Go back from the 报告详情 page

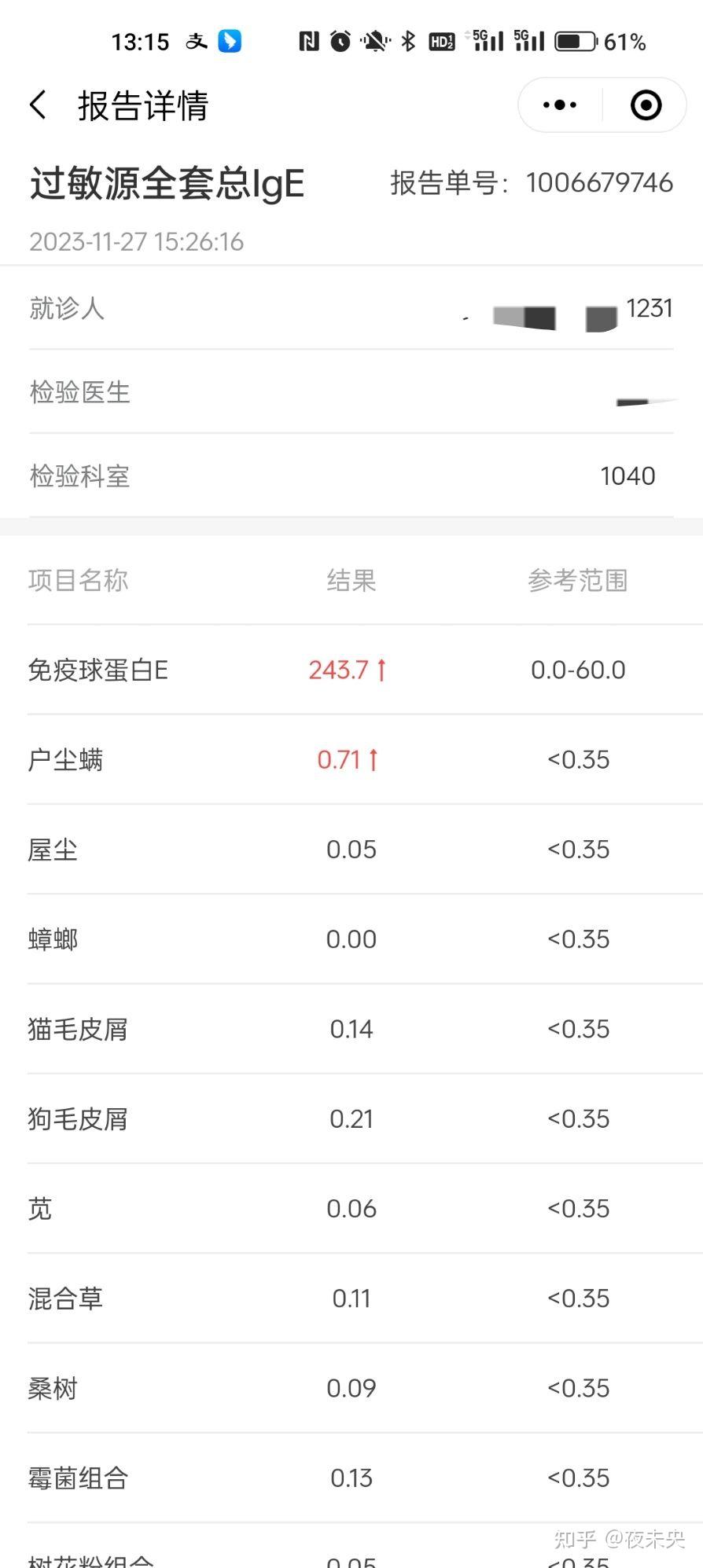coord(38,105)
